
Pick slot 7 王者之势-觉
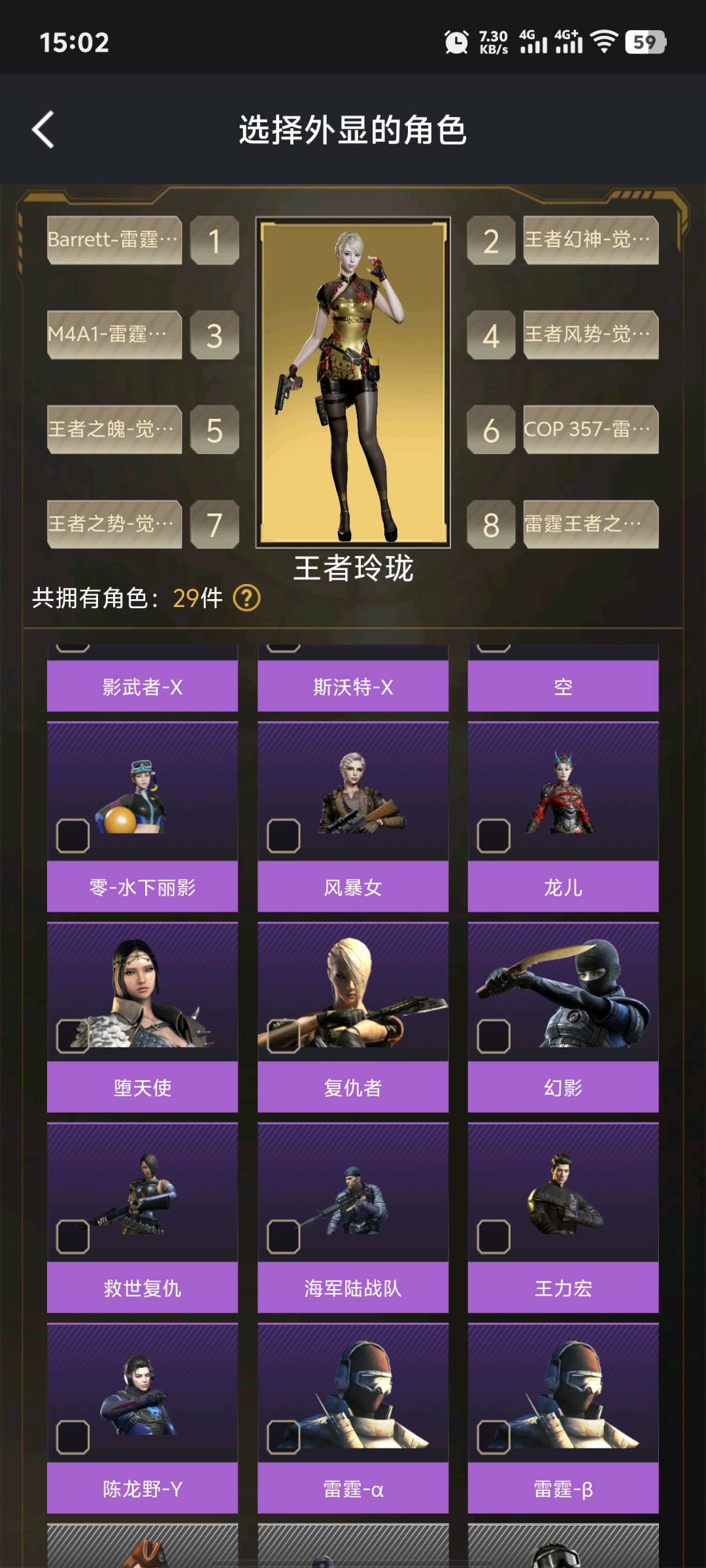click(114, 524)
